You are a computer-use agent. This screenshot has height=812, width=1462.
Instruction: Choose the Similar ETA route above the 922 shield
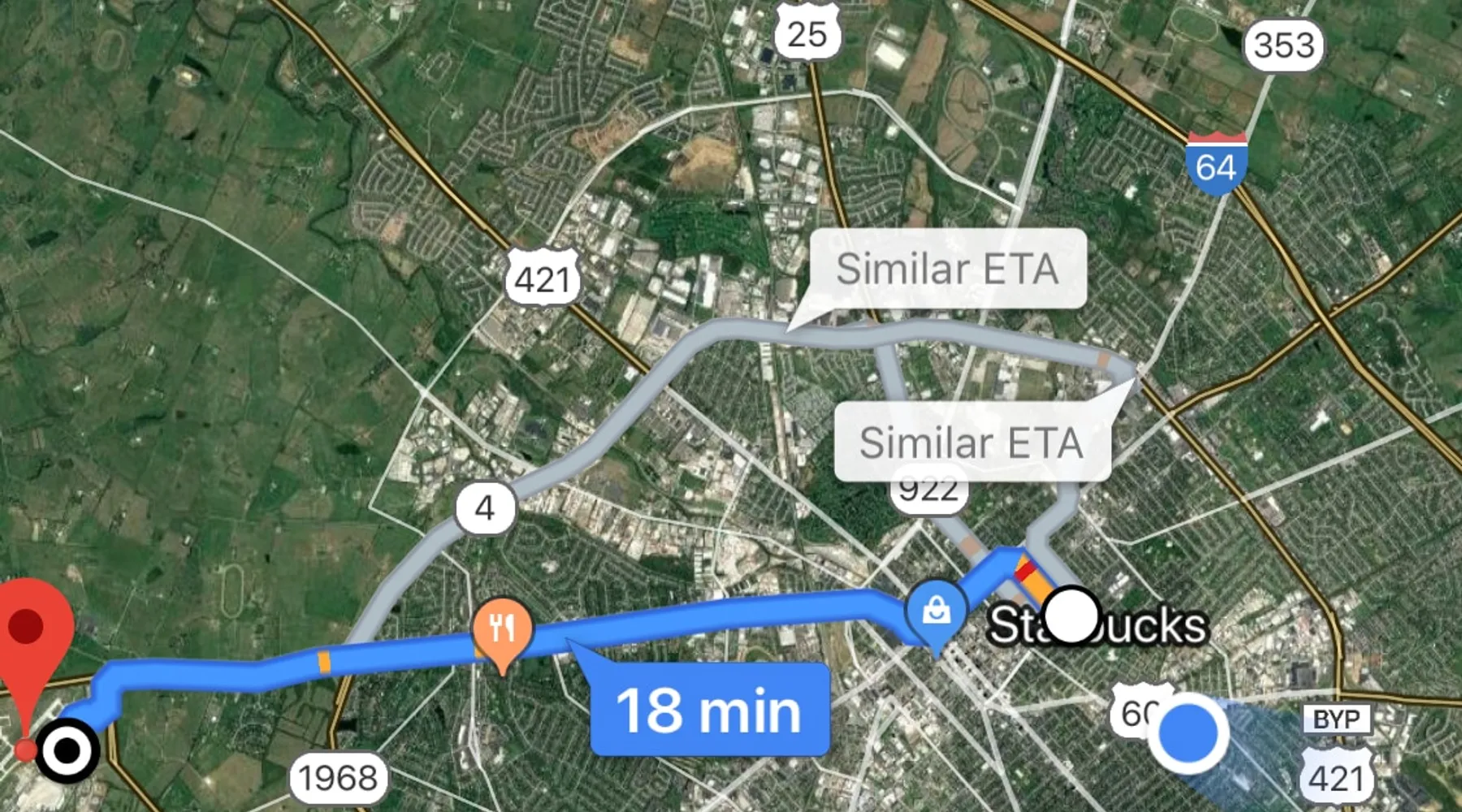972,442
